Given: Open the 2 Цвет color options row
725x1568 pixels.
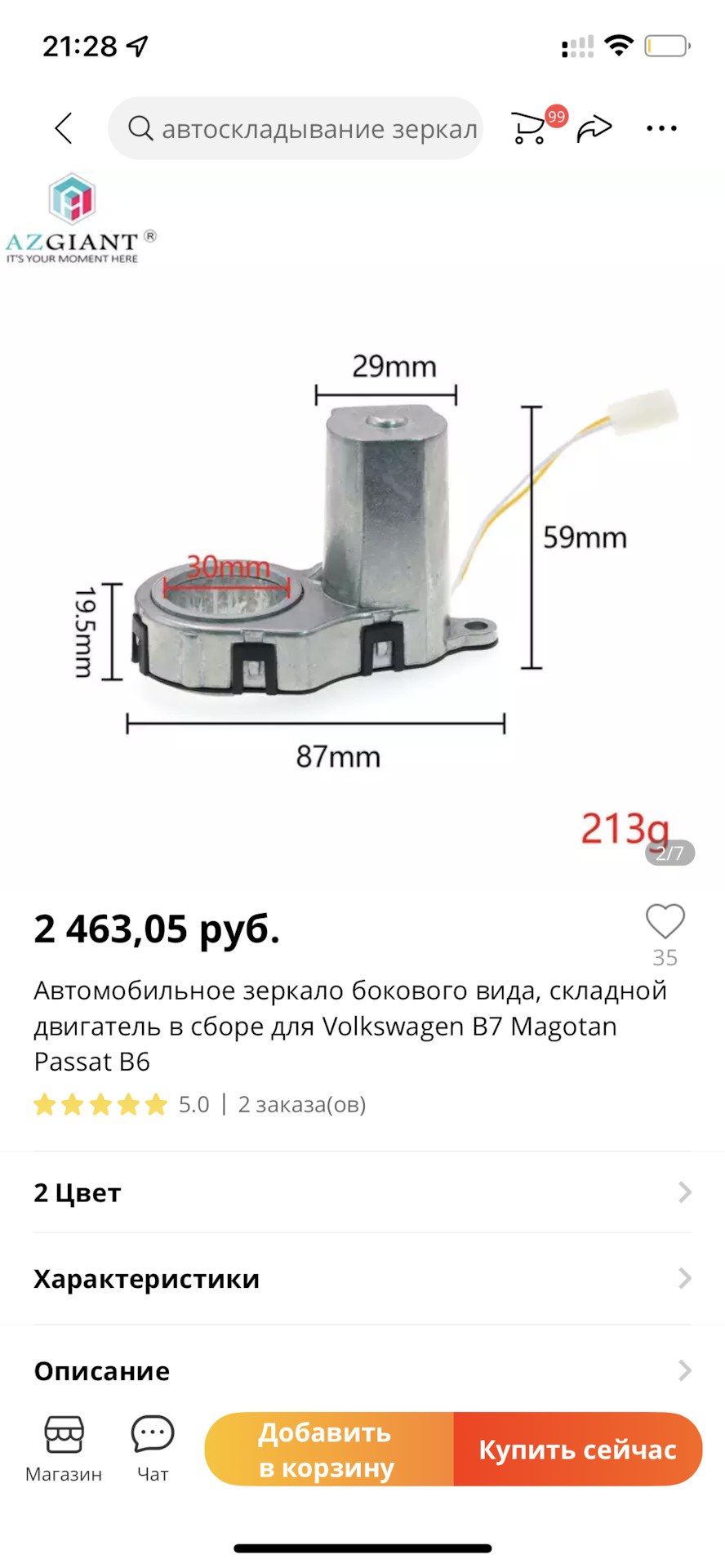Looking at the screenshot, I should point(362,1192).
